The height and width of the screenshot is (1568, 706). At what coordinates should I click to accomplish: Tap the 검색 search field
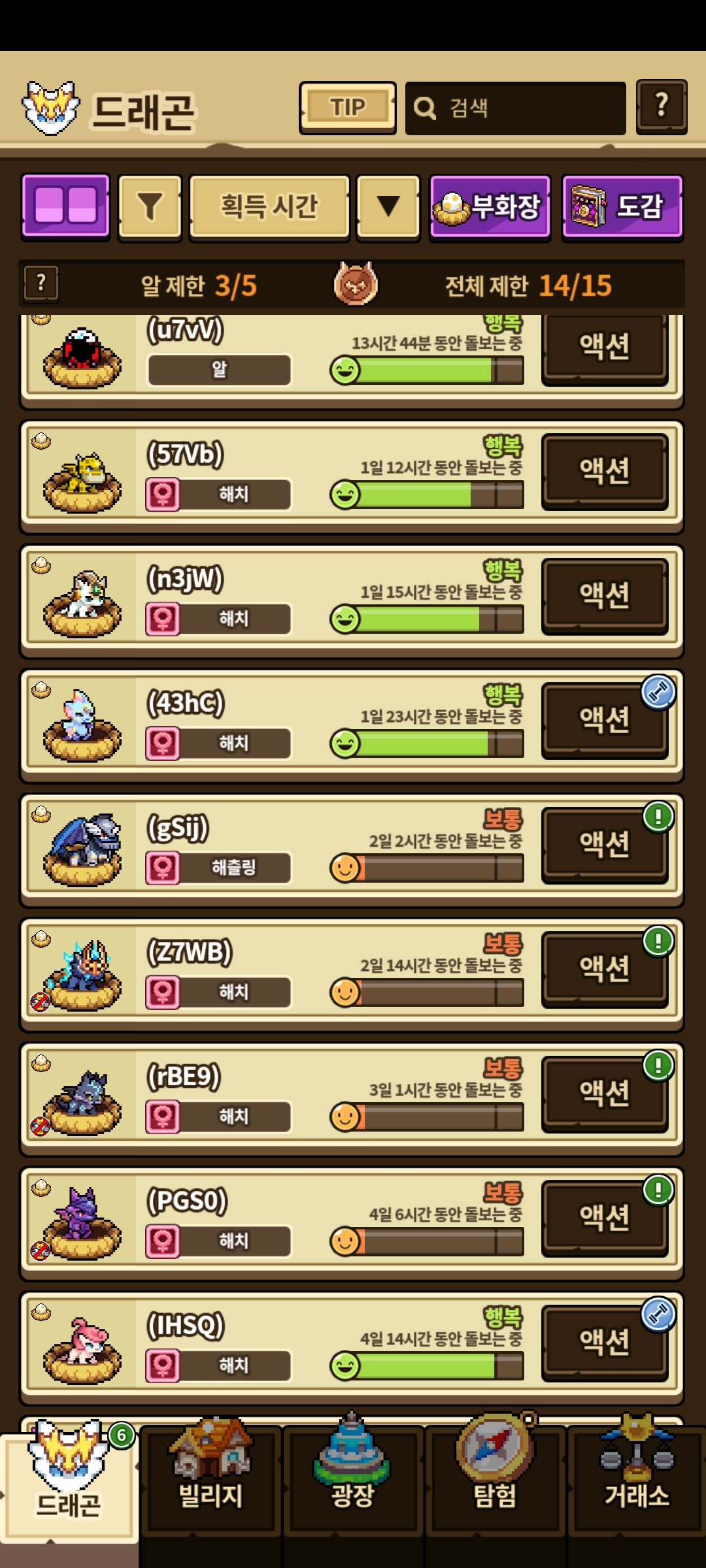[x=515, y=108]
